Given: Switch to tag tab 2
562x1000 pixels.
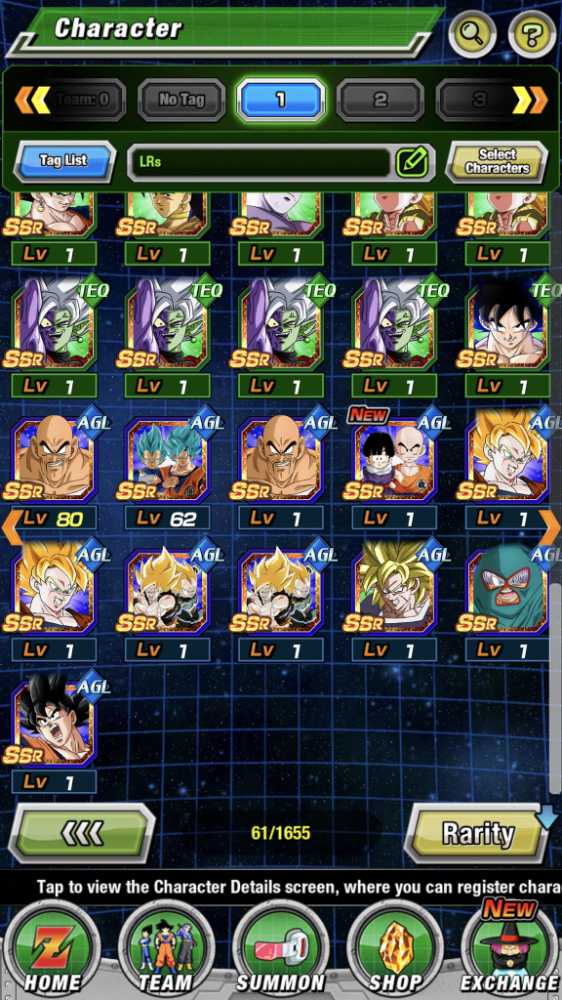Looking at the screenshot, I should click(x=380, y=99).
